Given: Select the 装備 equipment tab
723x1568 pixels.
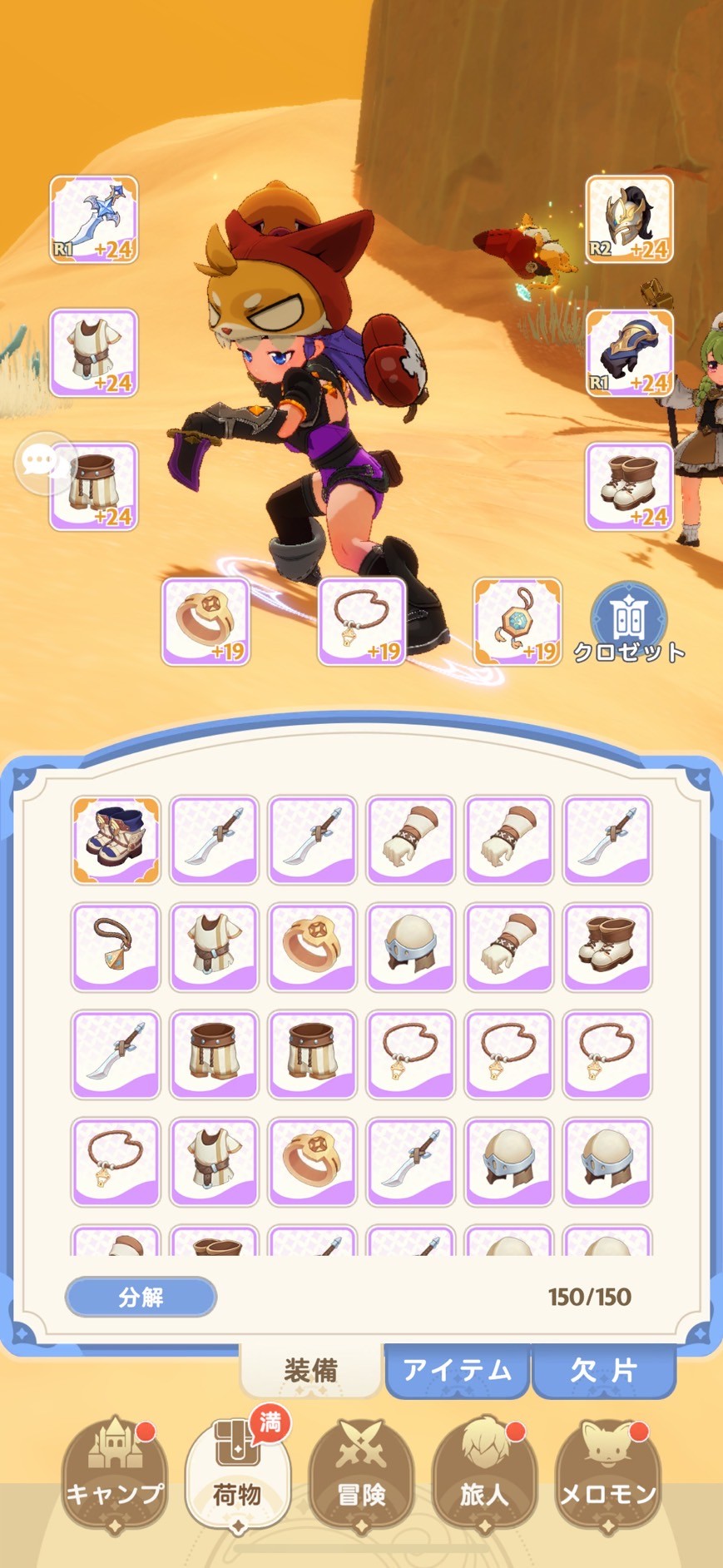Looking at the screenshot, I should 310,1369.
